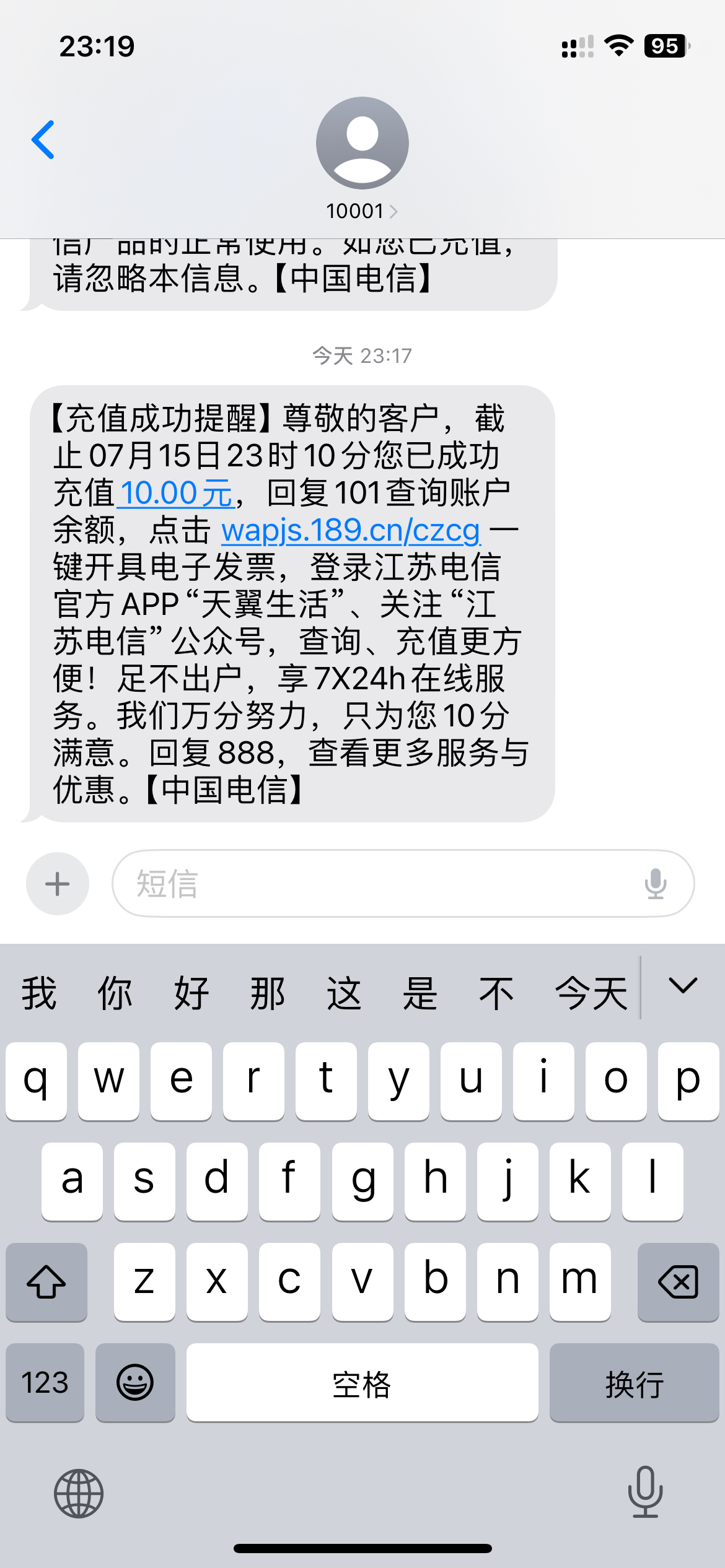725x1568 pixels.
Task: Go back to the message list
Action: pyautogui.click(x=43, y=140)
